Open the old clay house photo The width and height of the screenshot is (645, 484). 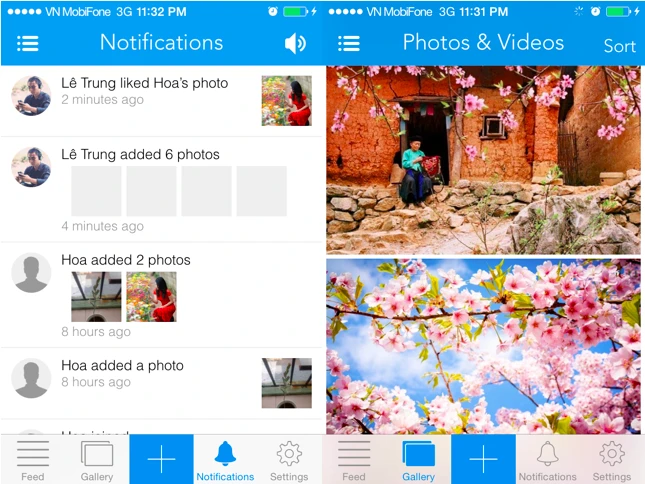(x=483, y=160)
